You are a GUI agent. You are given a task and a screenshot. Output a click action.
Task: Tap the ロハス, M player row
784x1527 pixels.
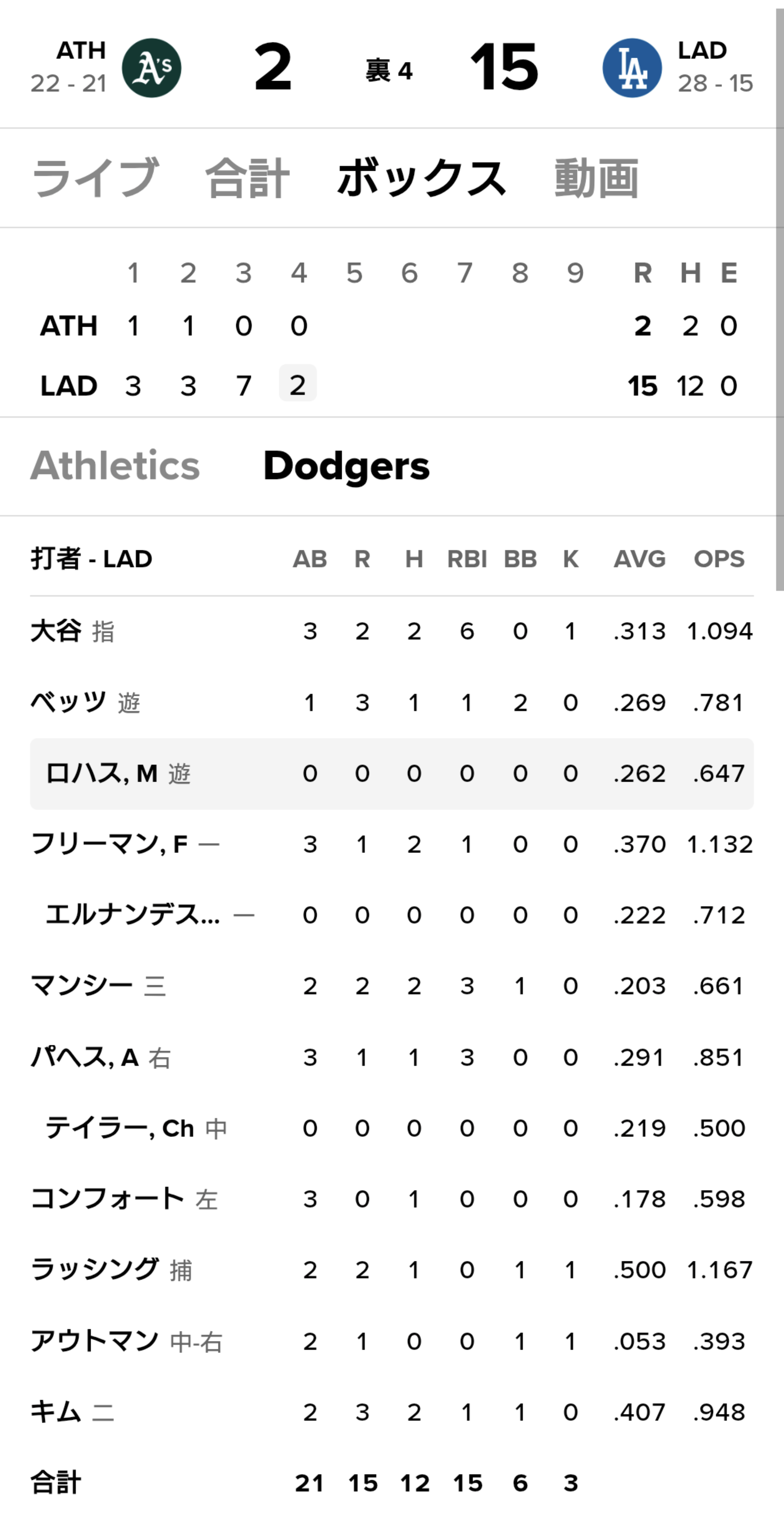point(392,774)
